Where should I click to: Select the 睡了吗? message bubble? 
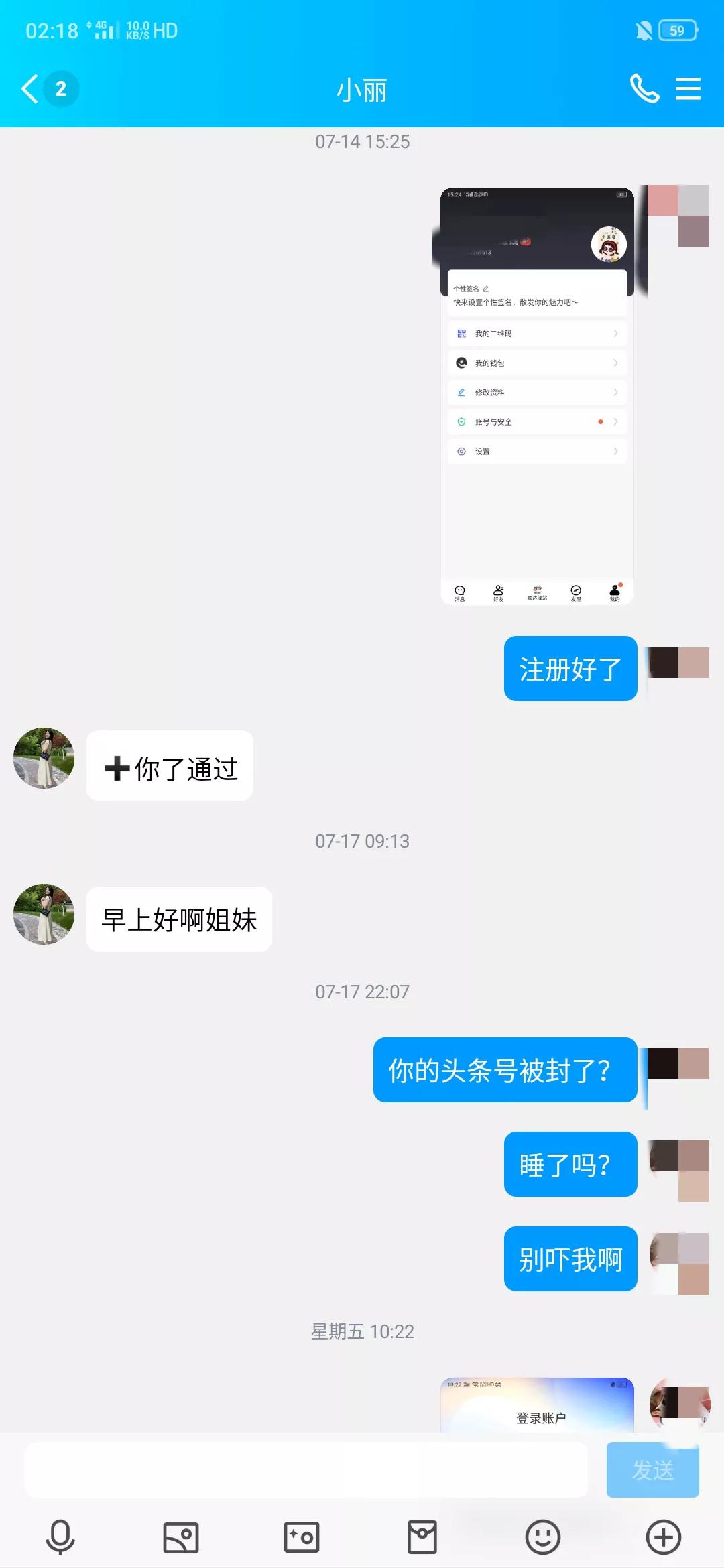click(x=569, y=1164)
